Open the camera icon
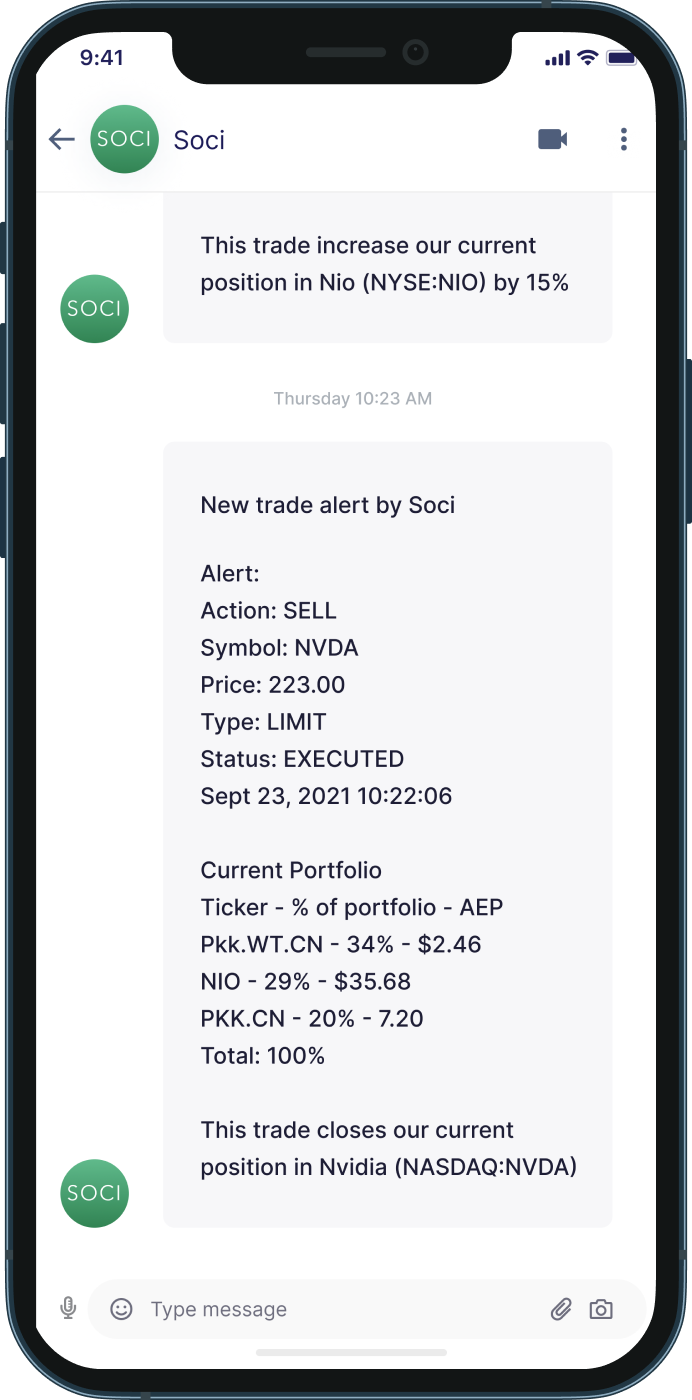Screen dimensions: 692x1400 pos(601,1309)
